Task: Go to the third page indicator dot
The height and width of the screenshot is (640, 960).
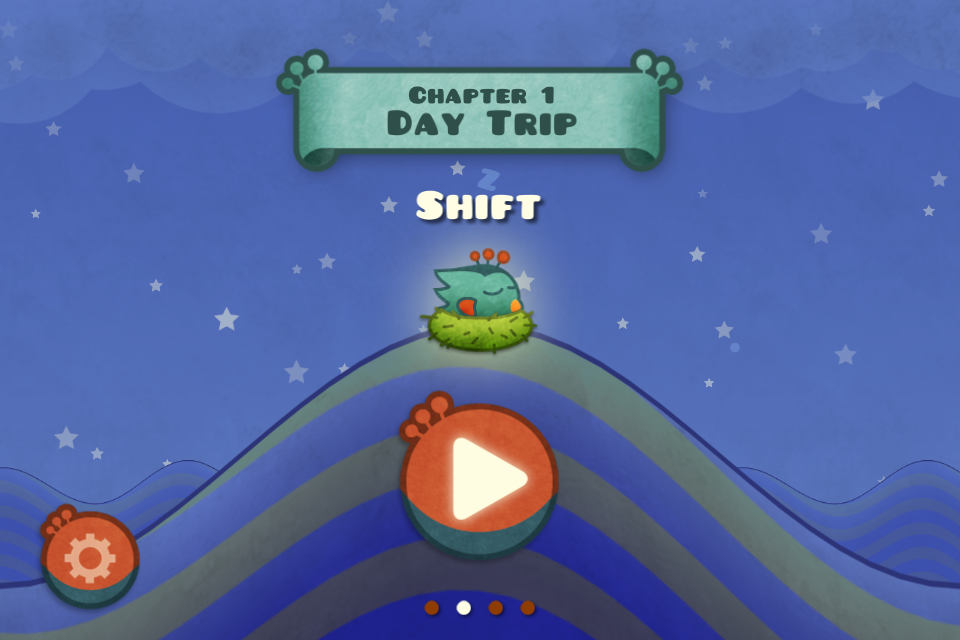Action: [x=496, y=607]
